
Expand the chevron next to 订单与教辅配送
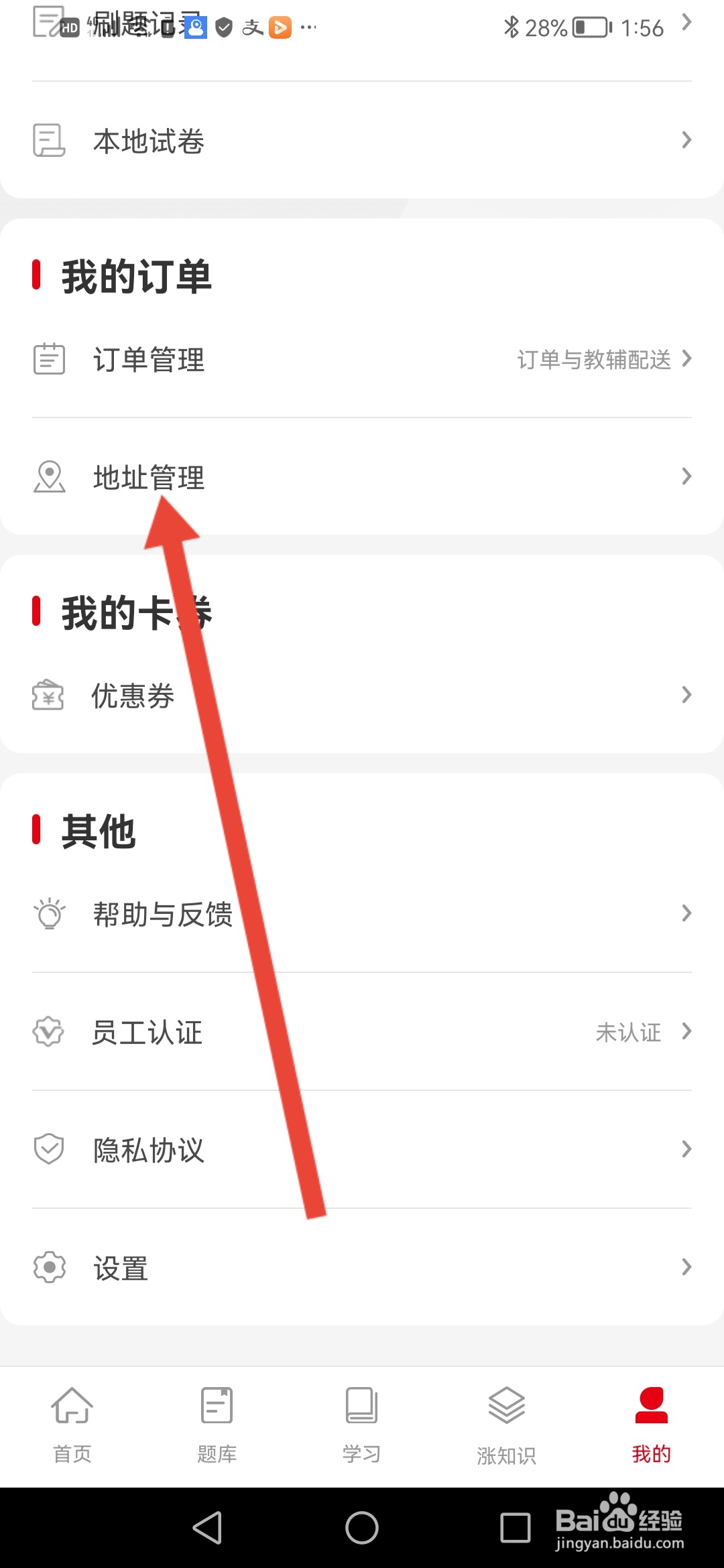(686, 360)
